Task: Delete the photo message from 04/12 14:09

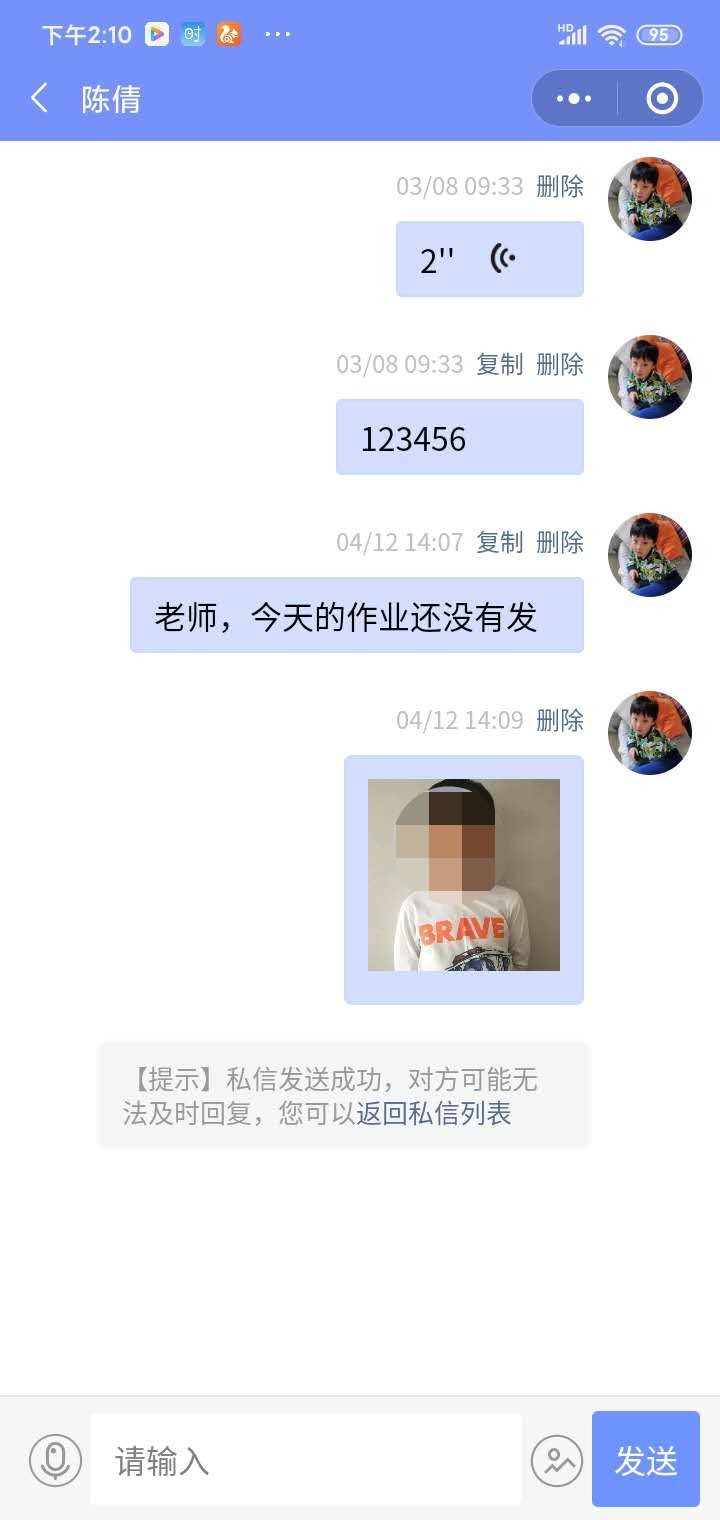Action: coord(560,721)
